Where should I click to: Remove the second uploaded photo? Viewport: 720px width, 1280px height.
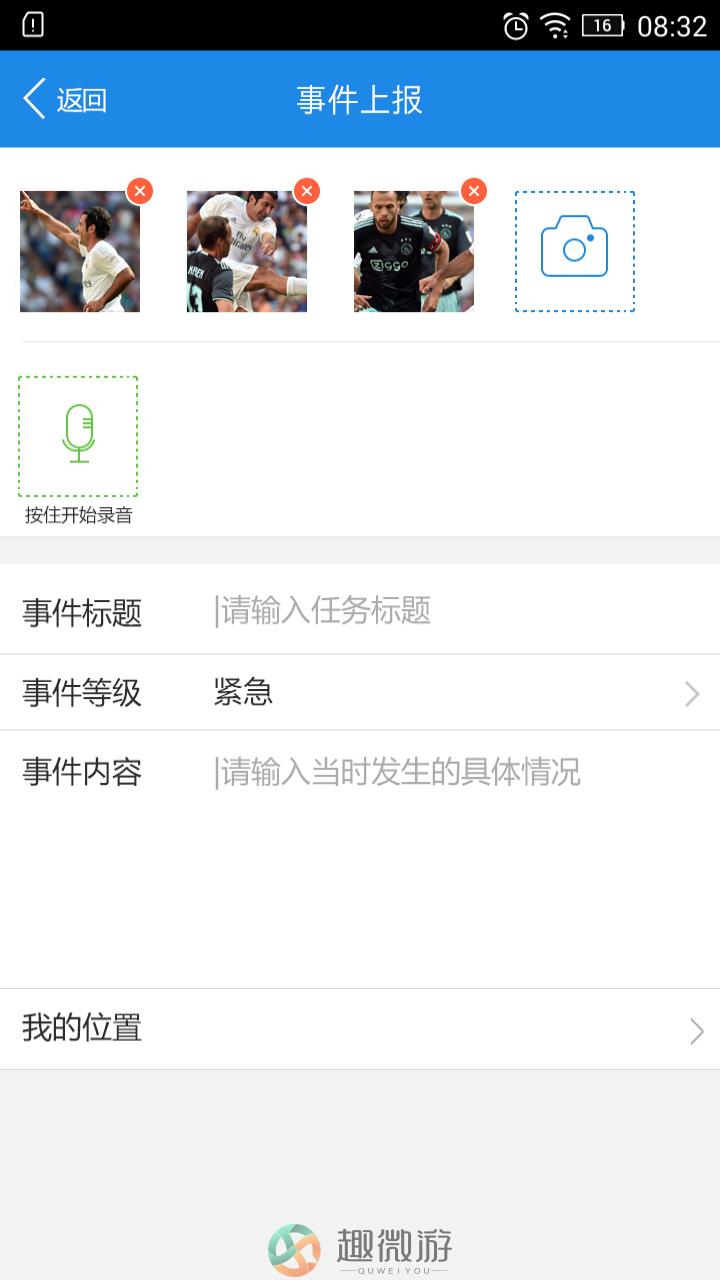coord(307,190)
